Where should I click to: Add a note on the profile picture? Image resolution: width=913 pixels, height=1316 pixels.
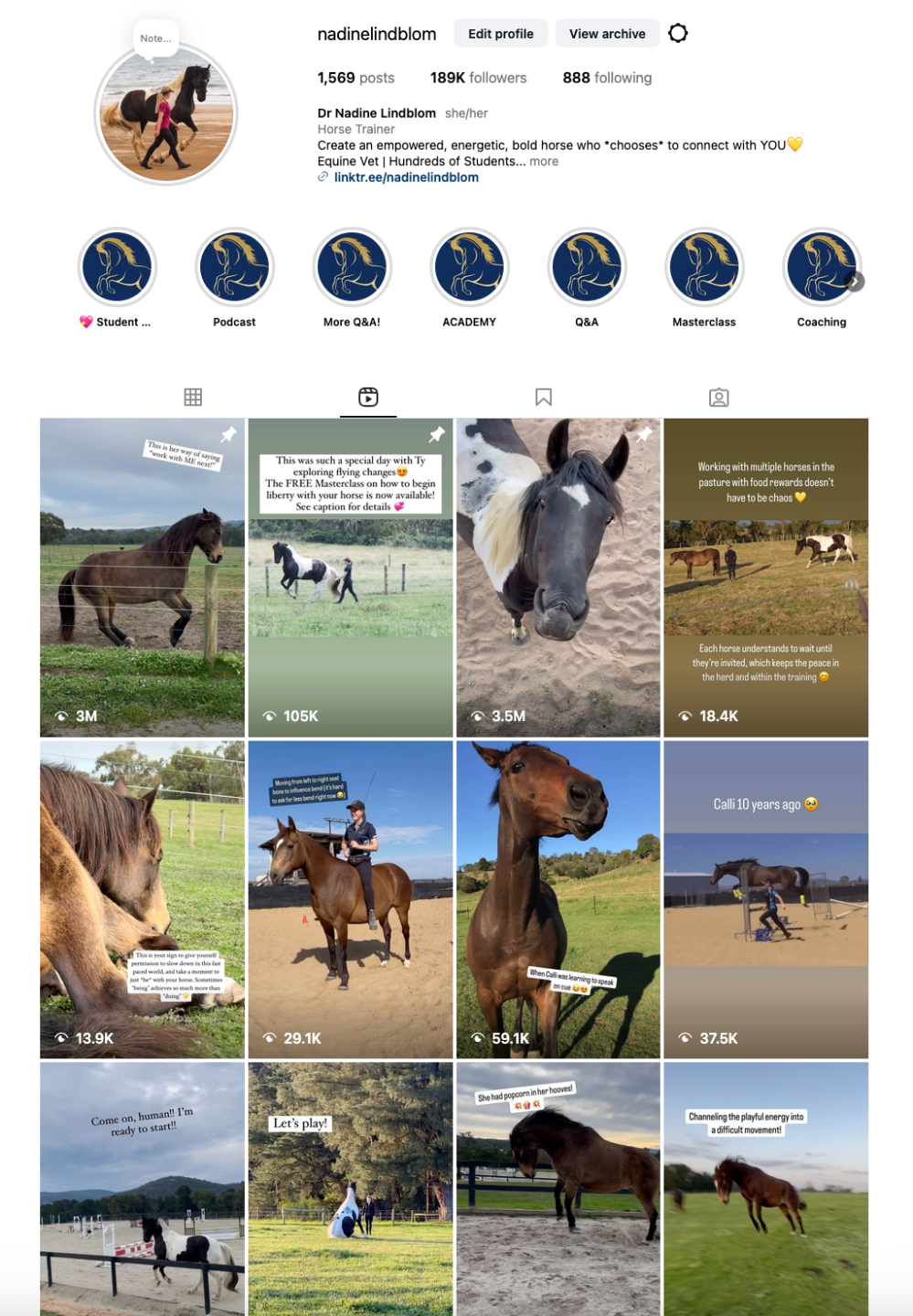coord(155,38)
